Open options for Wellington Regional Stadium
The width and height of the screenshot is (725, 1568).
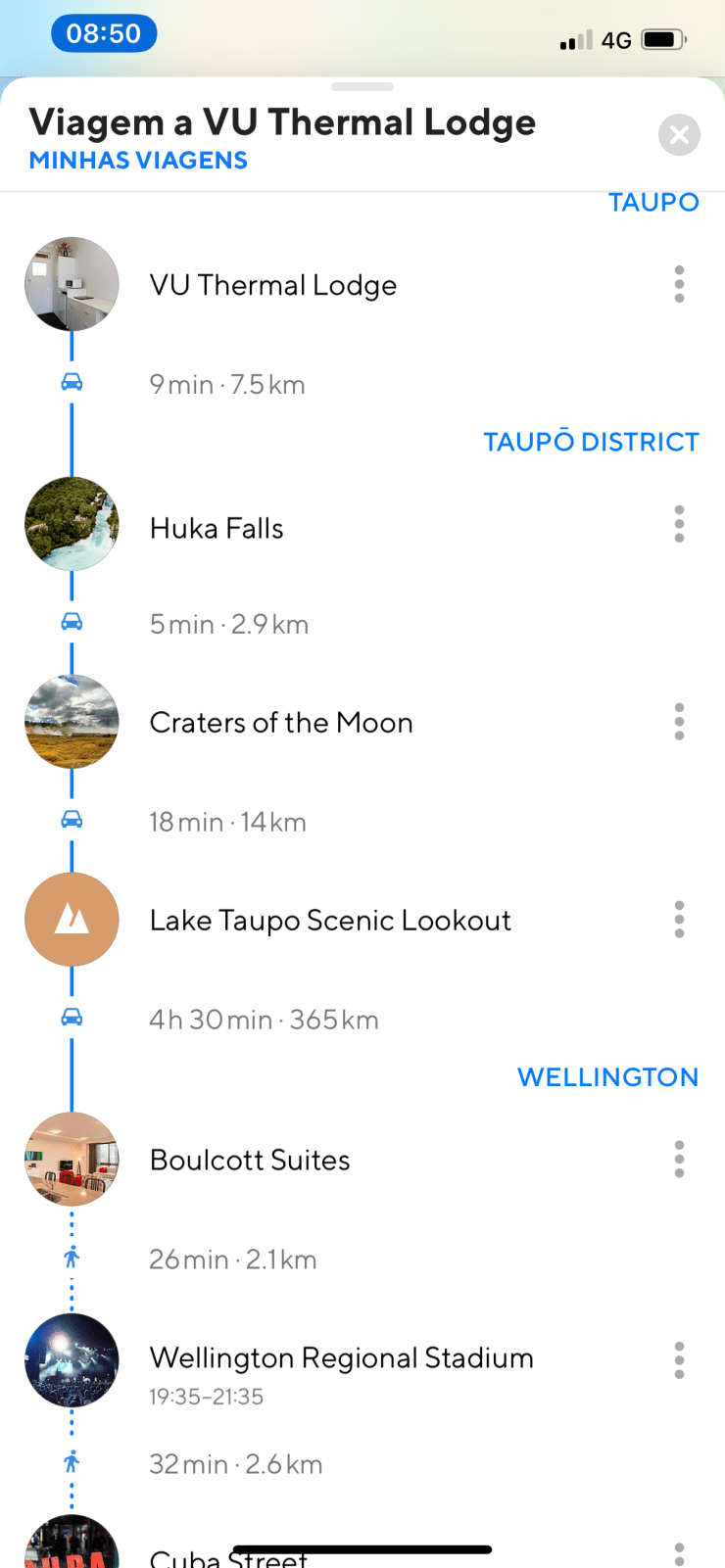coord(679,1360)
